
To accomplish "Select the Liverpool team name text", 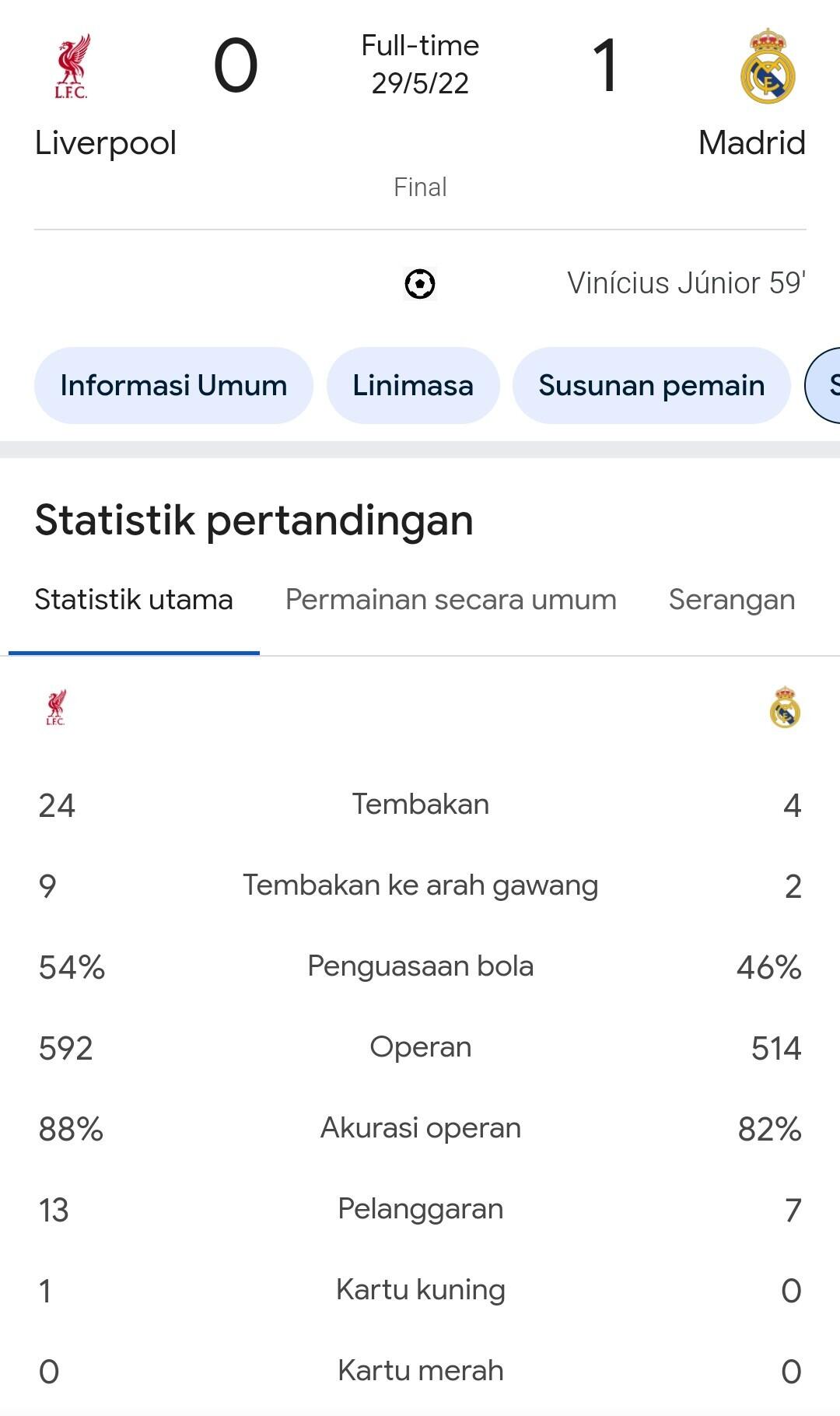I will (105, 142).
